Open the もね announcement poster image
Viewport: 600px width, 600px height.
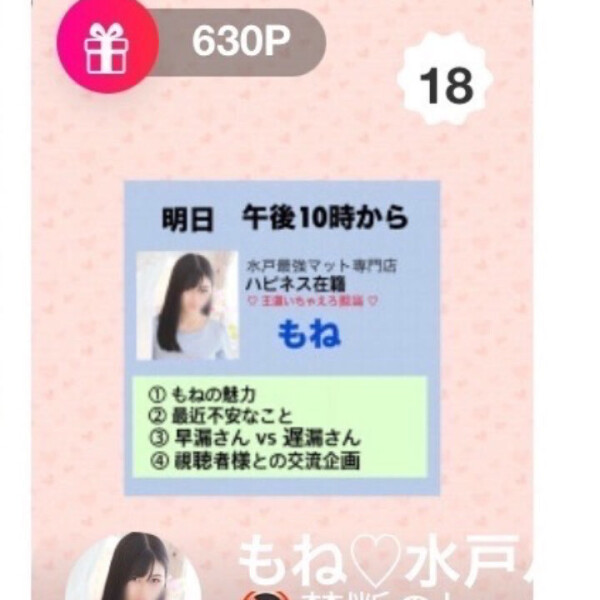[284, 338]
